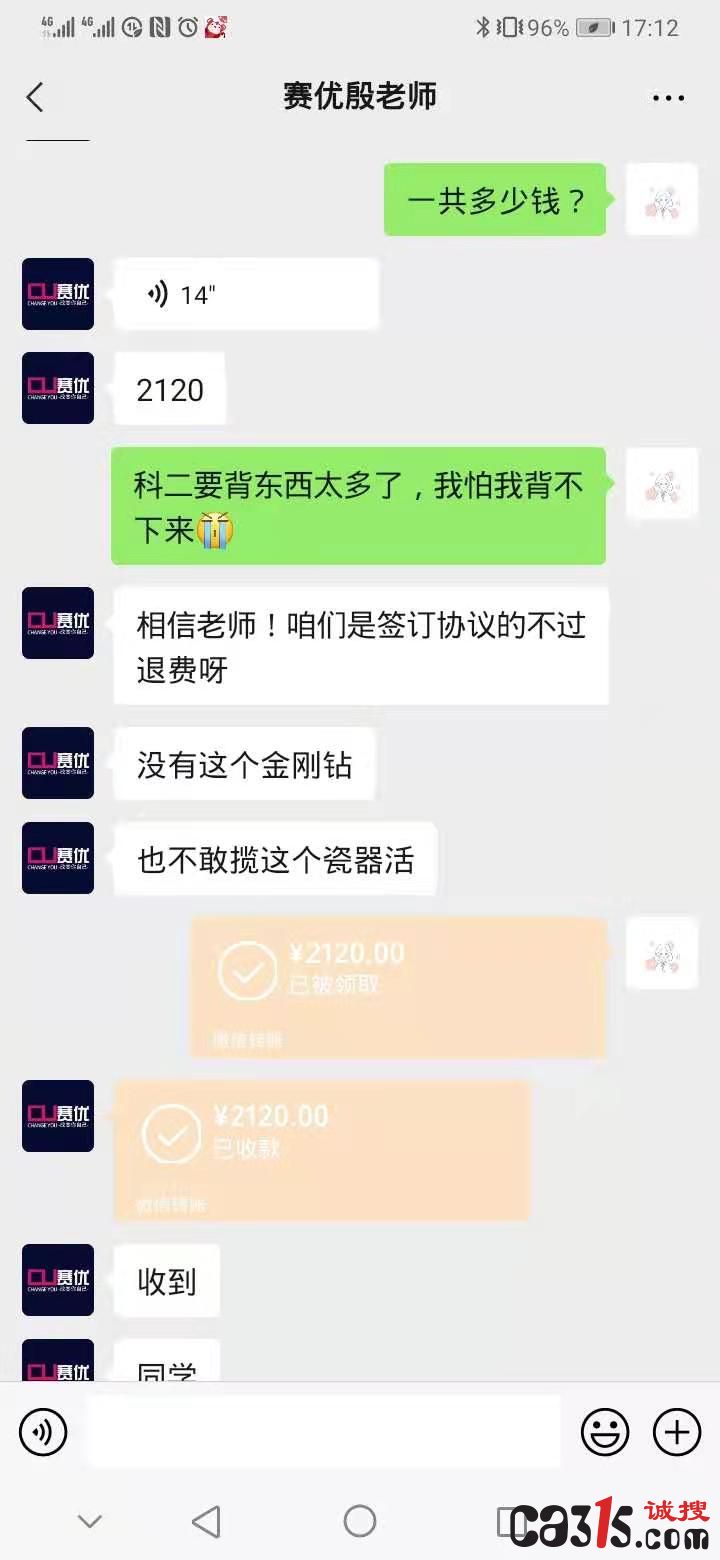Image resolution: width=720 pixels, height=1560 pixels.
Task: Open 赛优 avatar beside the 2120 message
Action: (x=58, y=388)
